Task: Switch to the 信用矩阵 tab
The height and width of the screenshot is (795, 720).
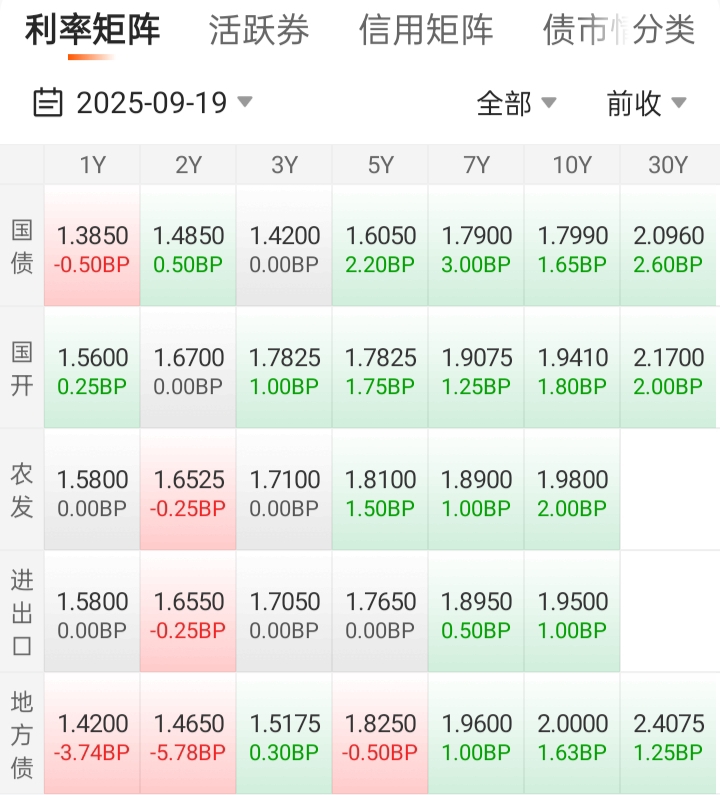Action: coord(426,30)
